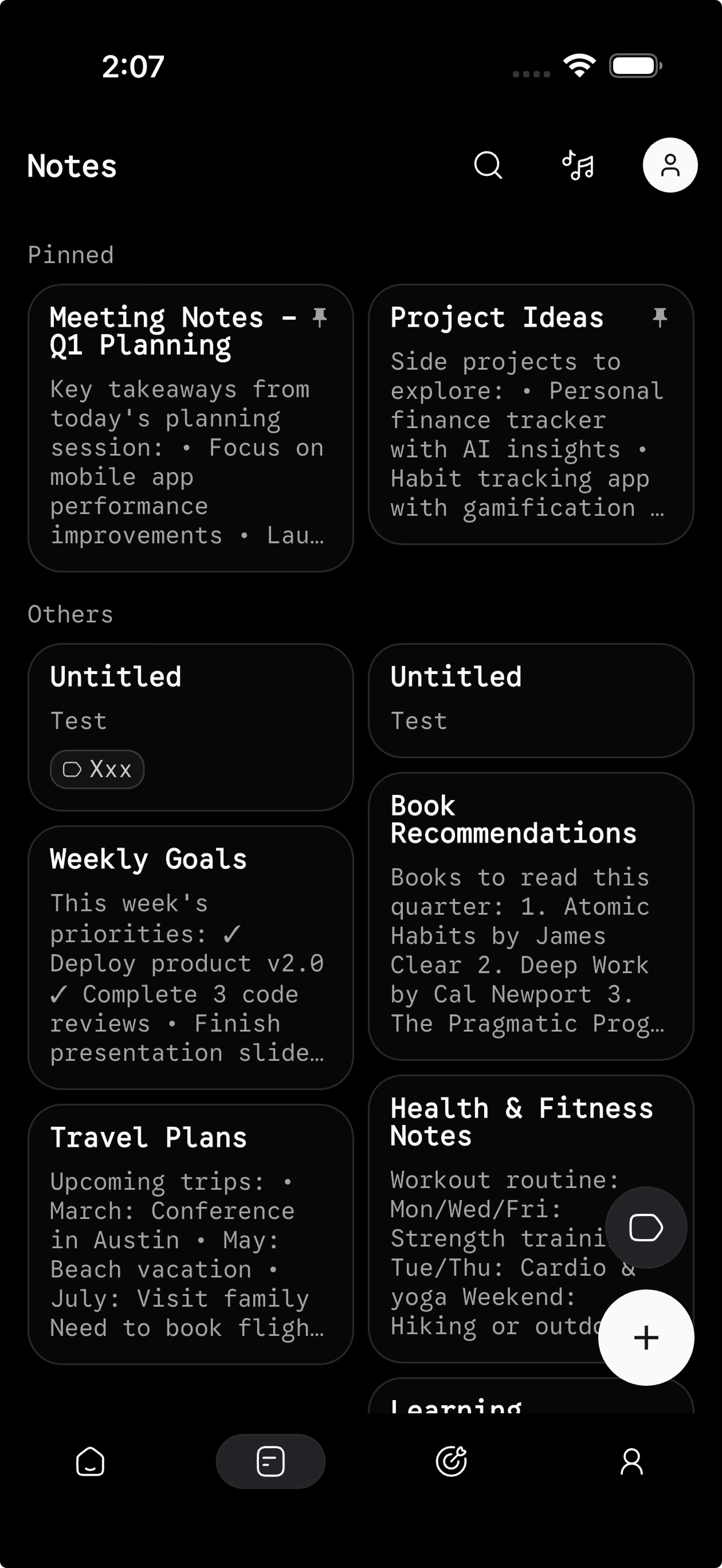The width and height of the screenshot is (722, 1568).
Task: Tap the floating tag/label button
Action: tap(645, 1227)
